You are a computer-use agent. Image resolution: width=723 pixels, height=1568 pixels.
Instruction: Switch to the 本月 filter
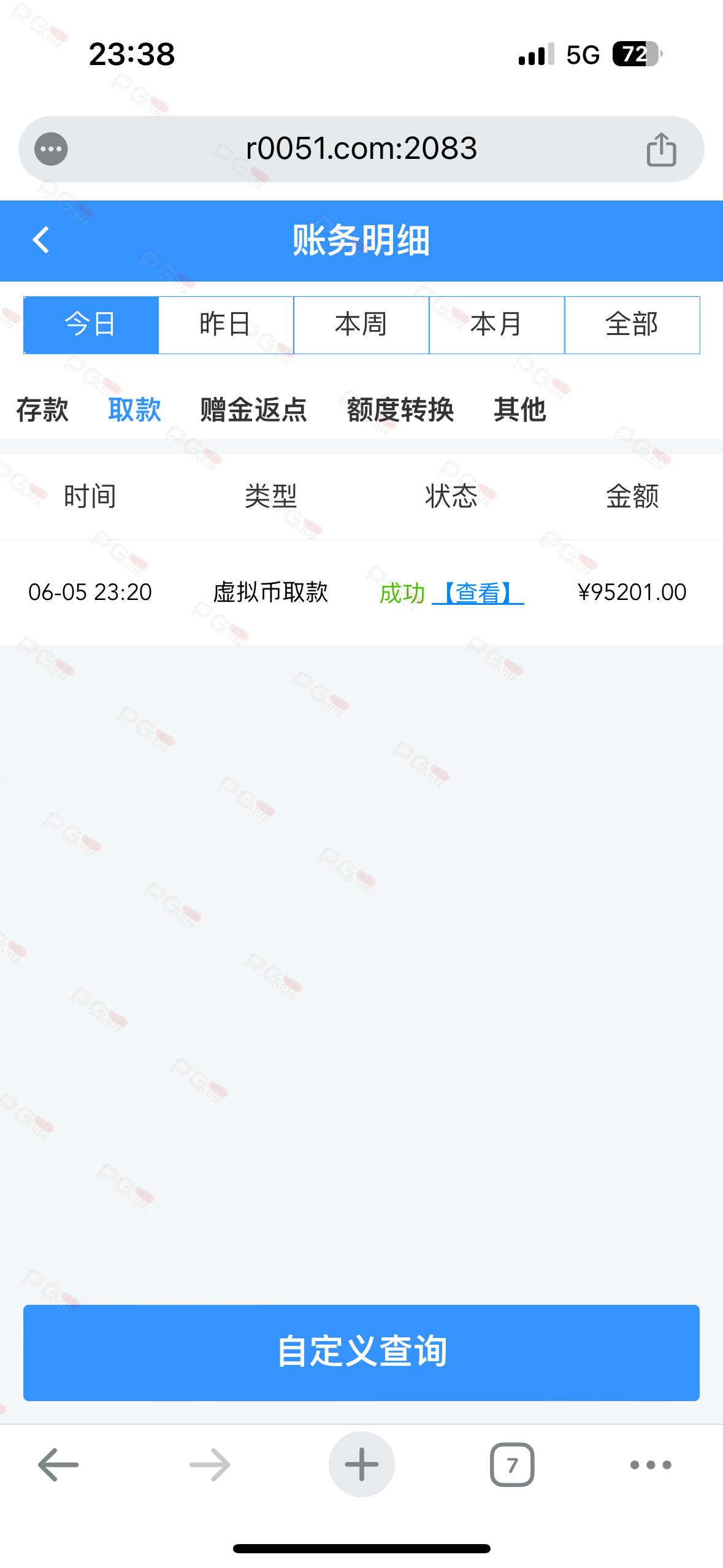pyautogui.click(x=497, y=325)
